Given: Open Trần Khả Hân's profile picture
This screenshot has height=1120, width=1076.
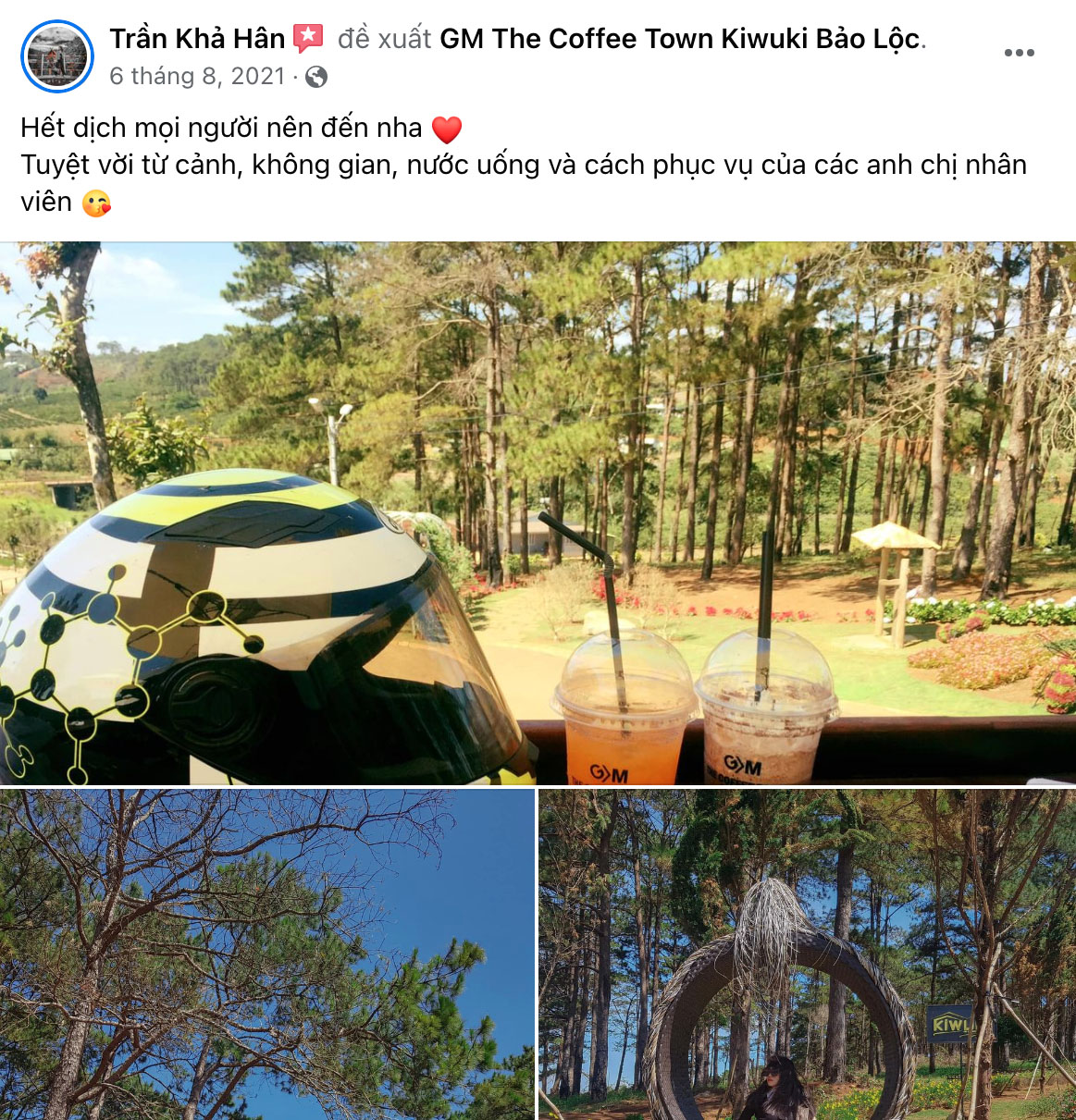Looking at the screenshot, I should [x=57, y=56].
